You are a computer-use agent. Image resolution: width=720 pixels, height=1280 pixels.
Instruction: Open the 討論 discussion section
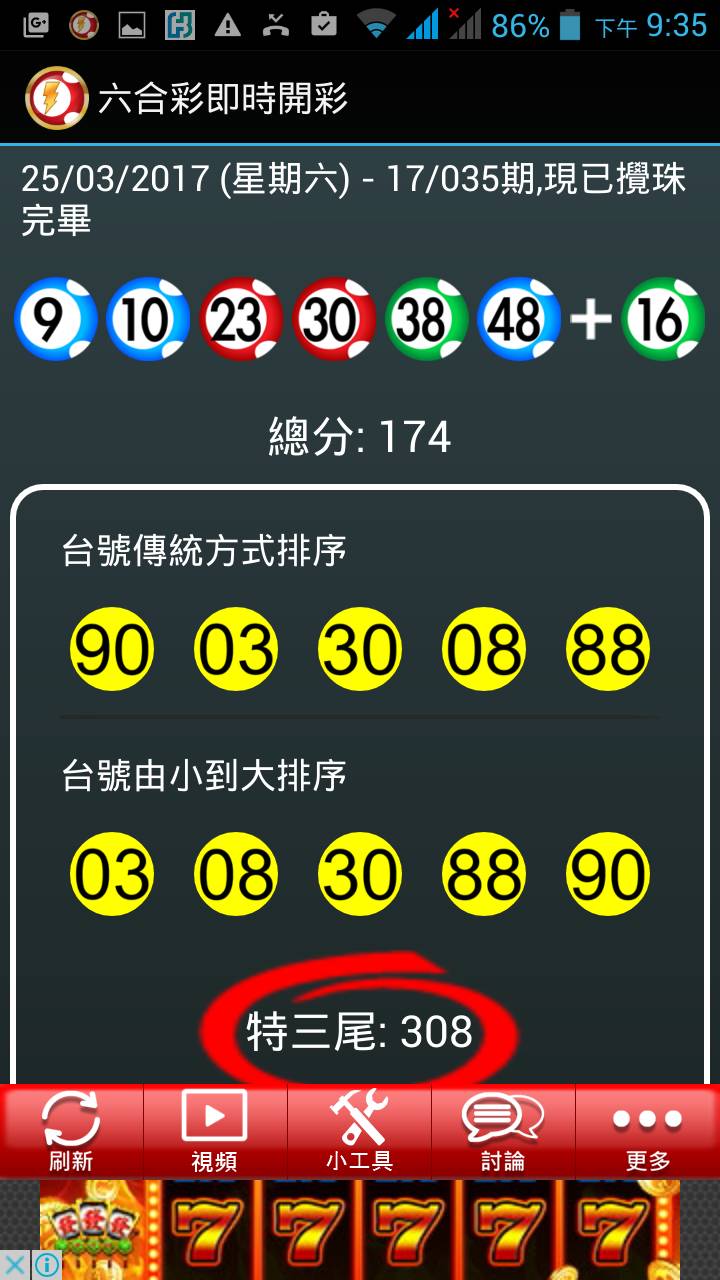tap(503, 1131)
